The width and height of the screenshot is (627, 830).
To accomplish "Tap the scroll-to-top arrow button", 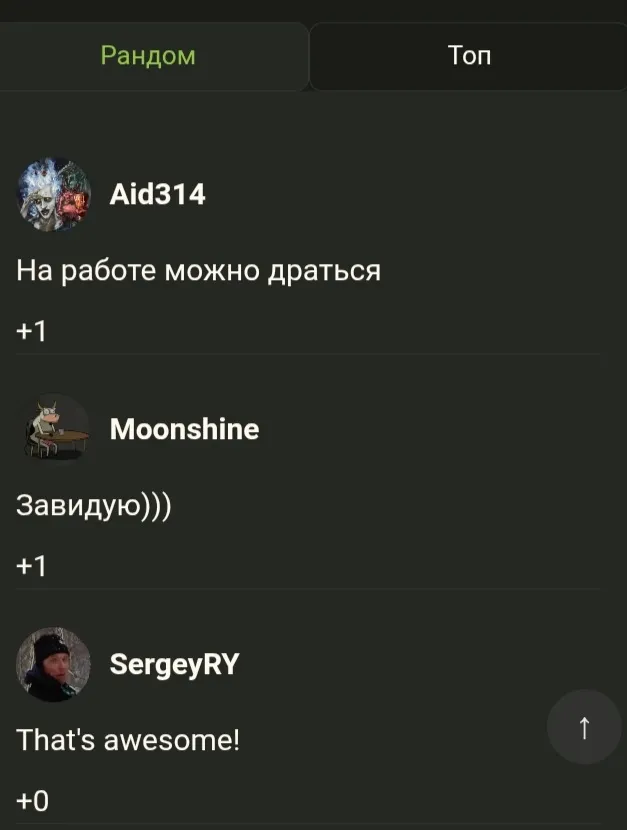I will pos(584,727).
